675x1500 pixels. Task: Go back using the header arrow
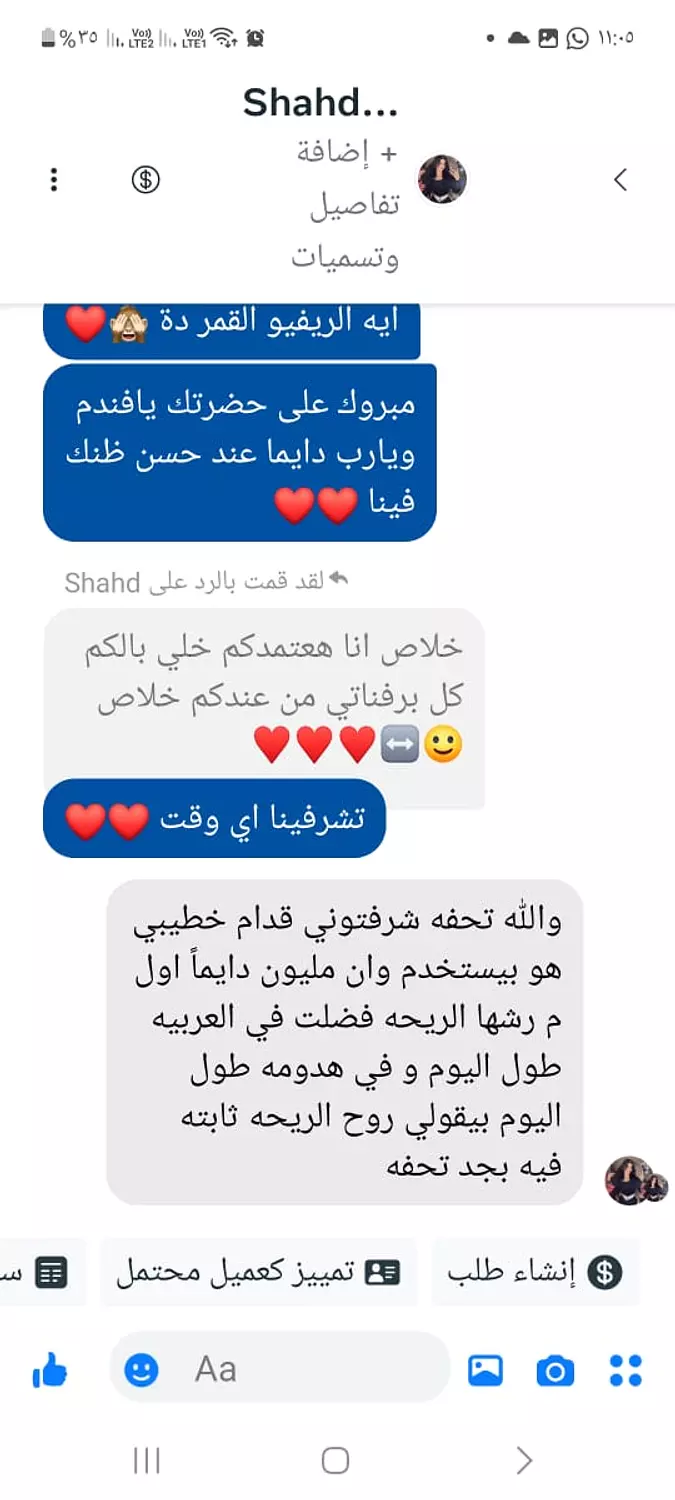[620, 180]
